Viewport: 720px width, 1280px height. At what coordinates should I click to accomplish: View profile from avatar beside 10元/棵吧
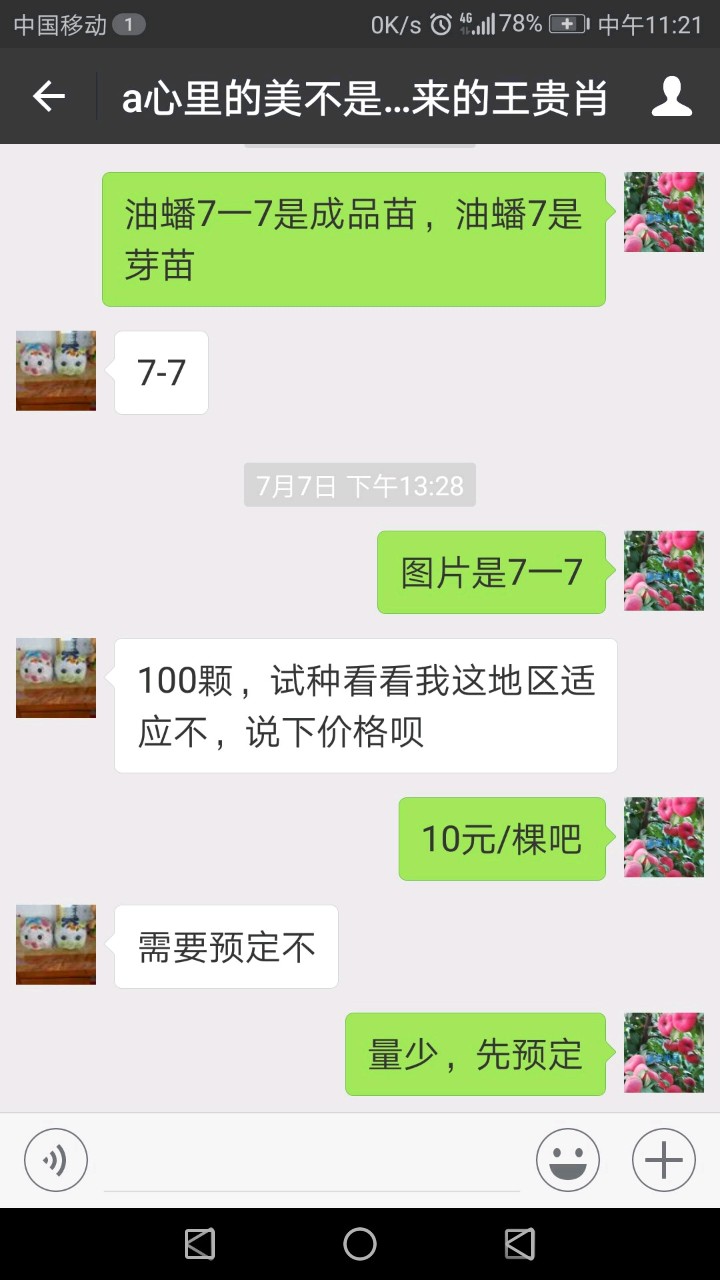tap(664, 837)
